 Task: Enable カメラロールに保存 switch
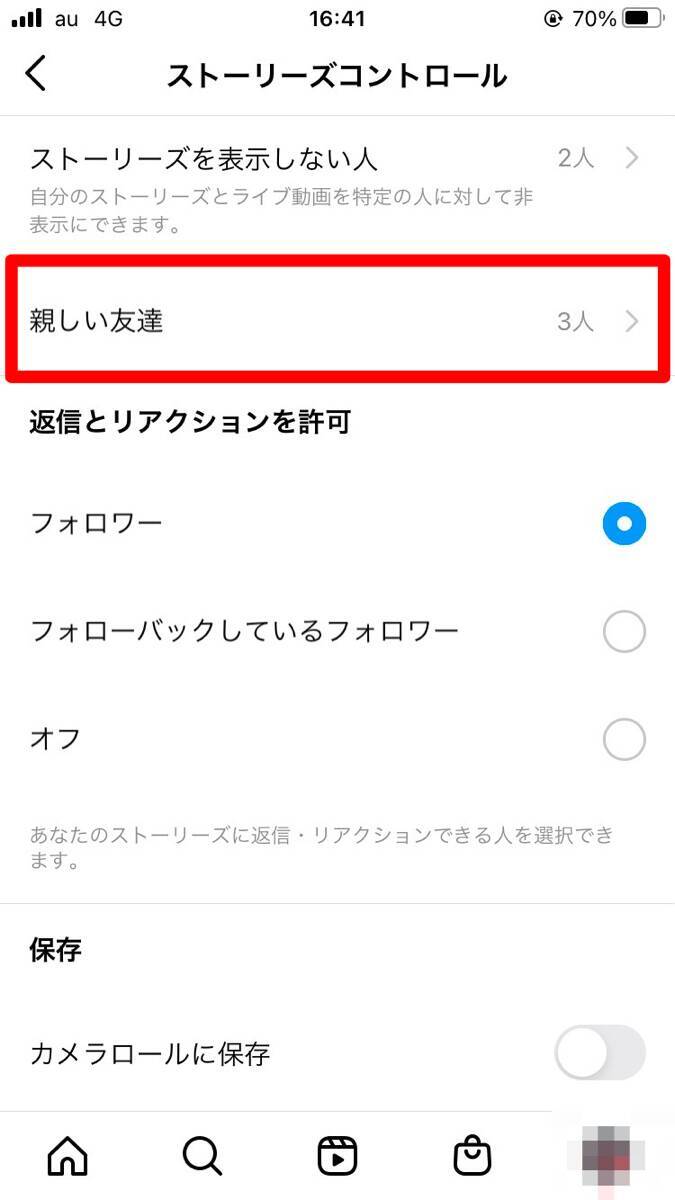coord(599,1053)
